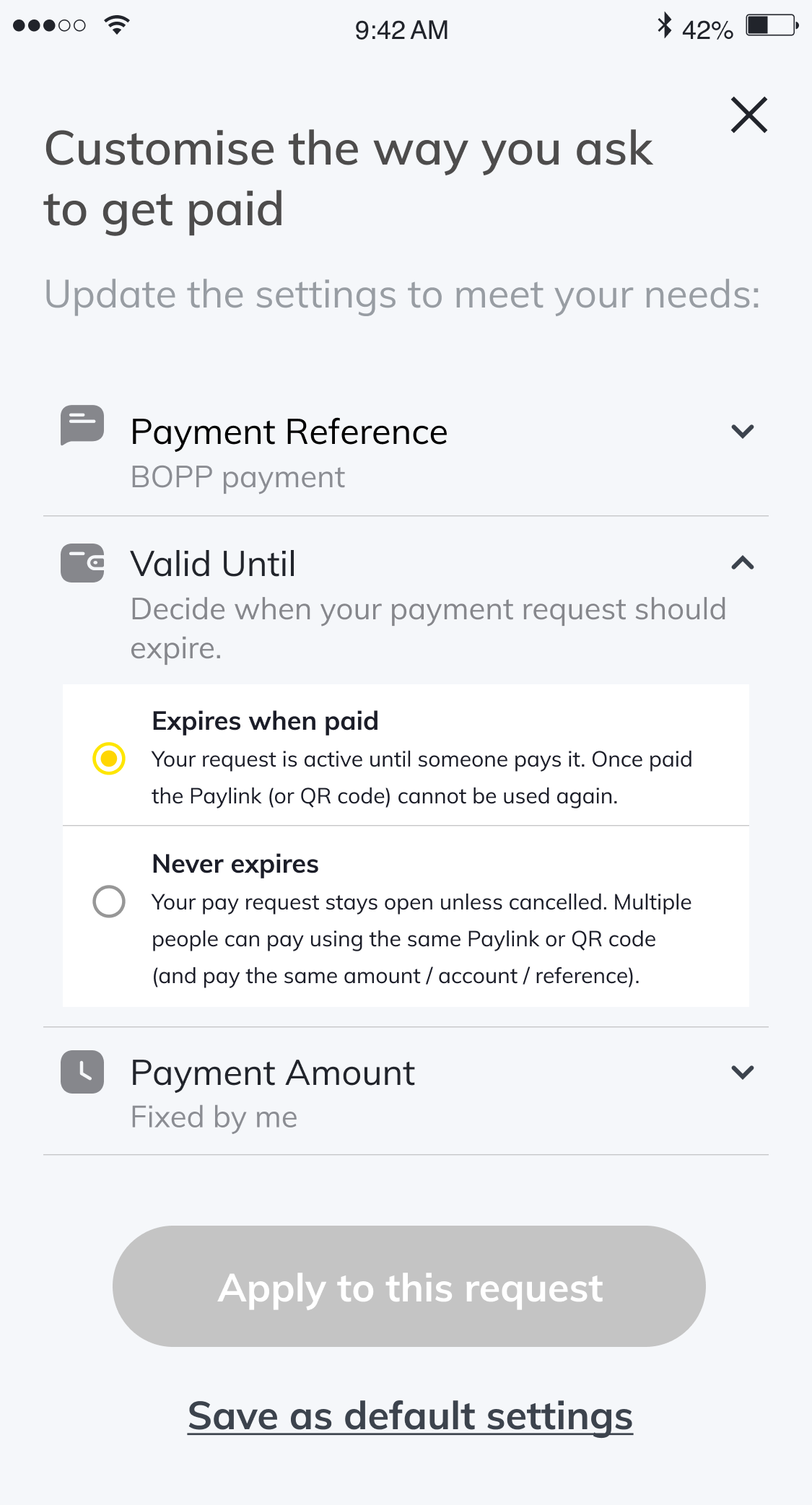The width and height of the screenshot is (812, 1505).
Task: Close the customise payment settings screen
Action: coord(748,115)
